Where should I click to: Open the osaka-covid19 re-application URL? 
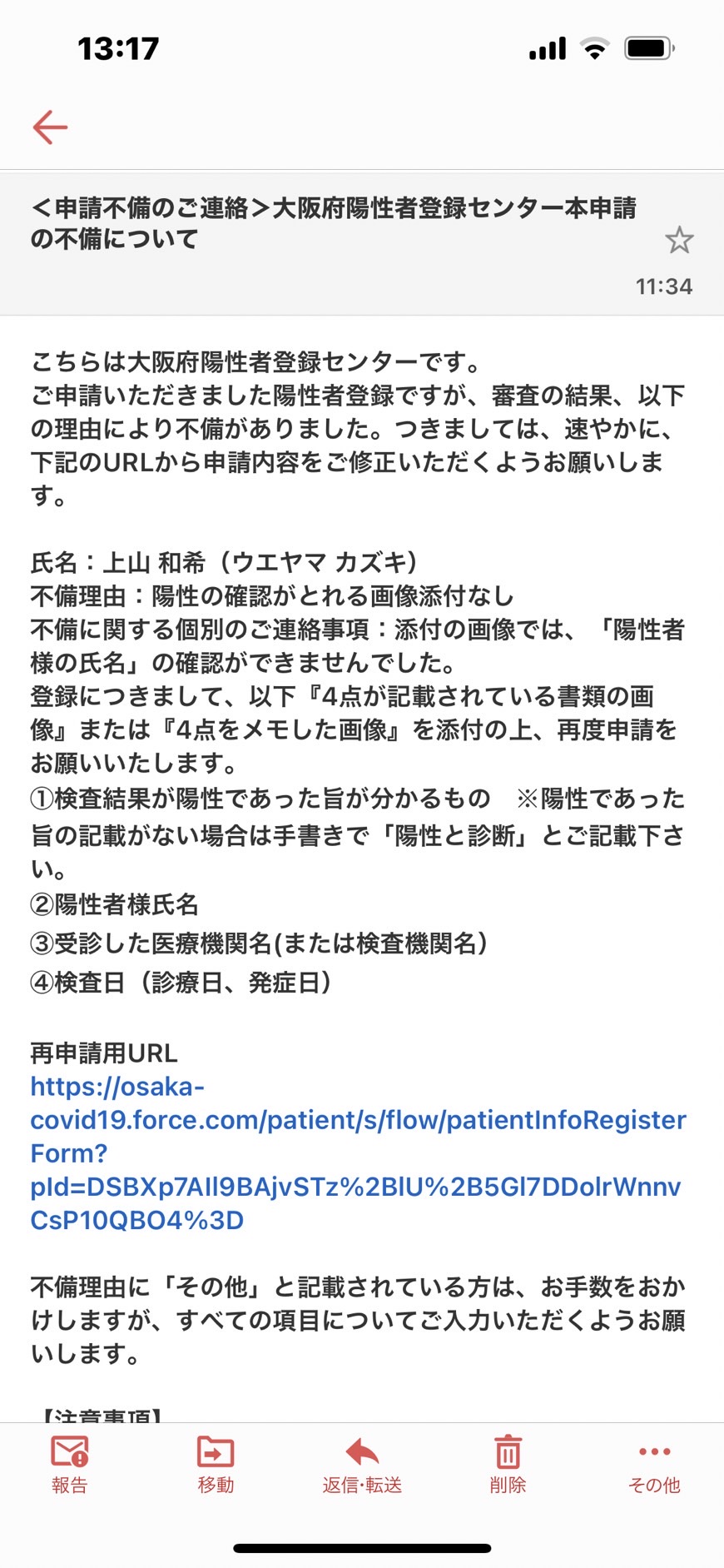tap(358, 1153)
